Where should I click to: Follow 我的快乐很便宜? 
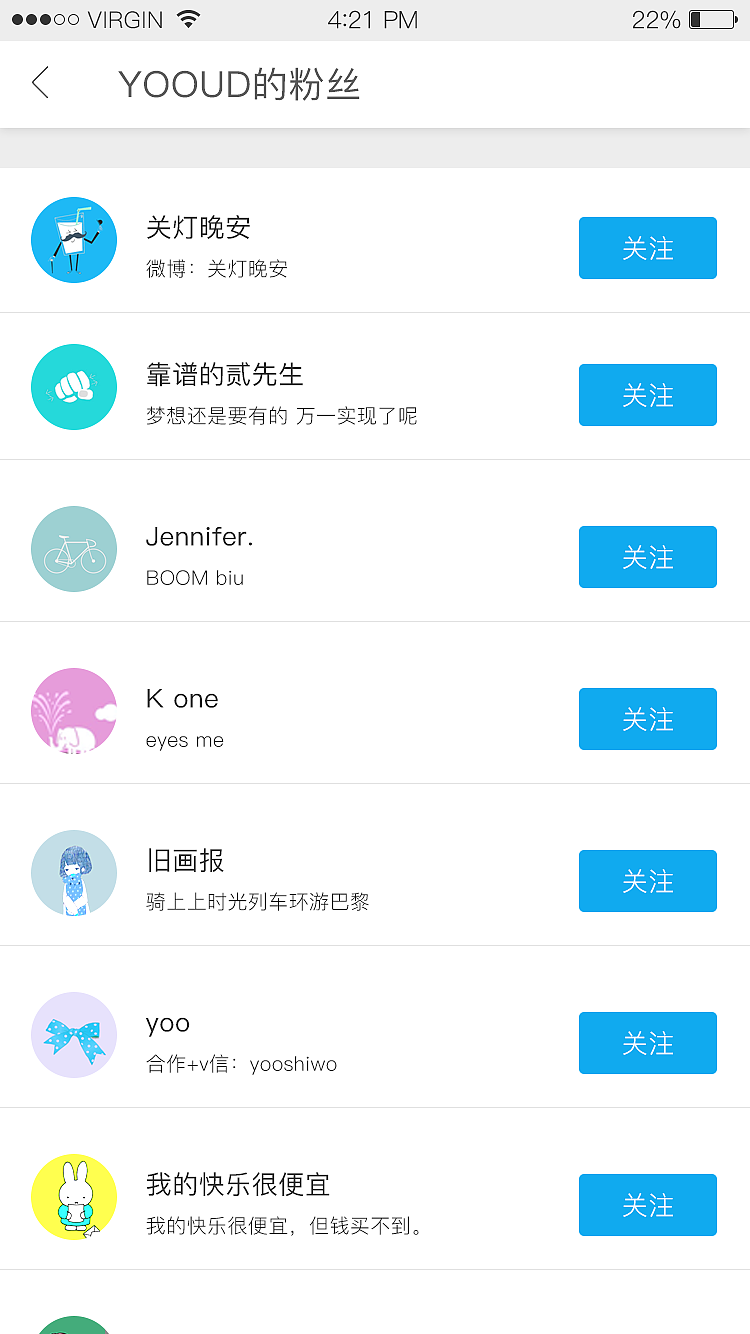(647, 1205)
